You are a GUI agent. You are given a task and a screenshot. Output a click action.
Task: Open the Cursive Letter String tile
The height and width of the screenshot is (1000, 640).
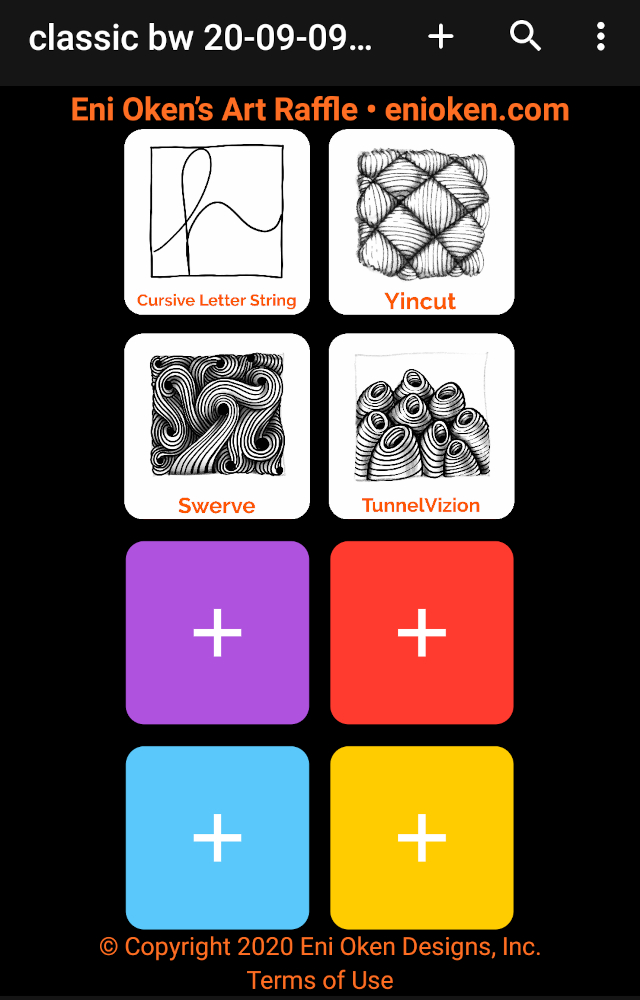click(x=217, y=222)
